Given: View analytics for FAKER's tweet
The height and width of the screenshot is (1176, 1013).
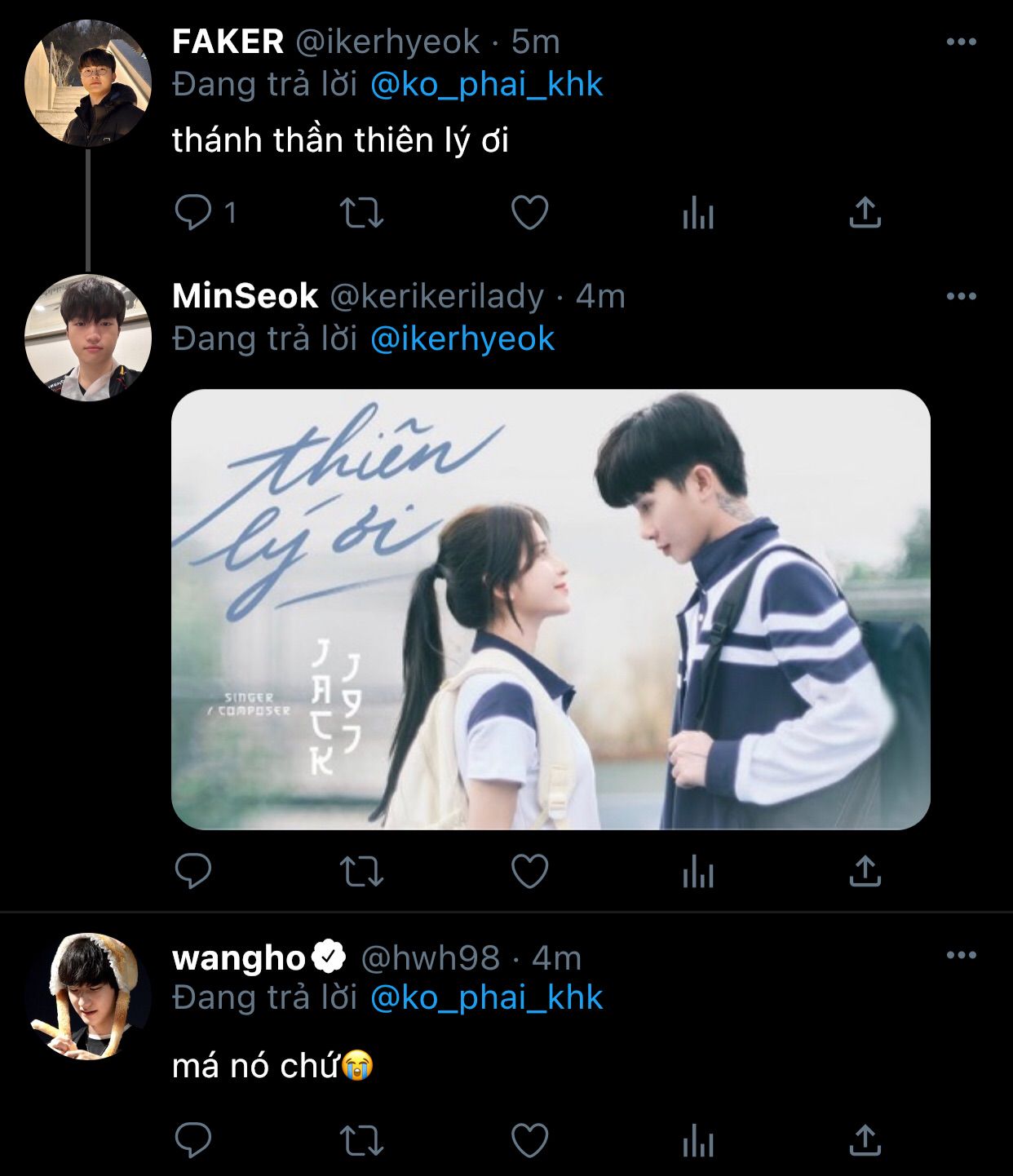Looking at the screenshot, I should coord(698,213).
